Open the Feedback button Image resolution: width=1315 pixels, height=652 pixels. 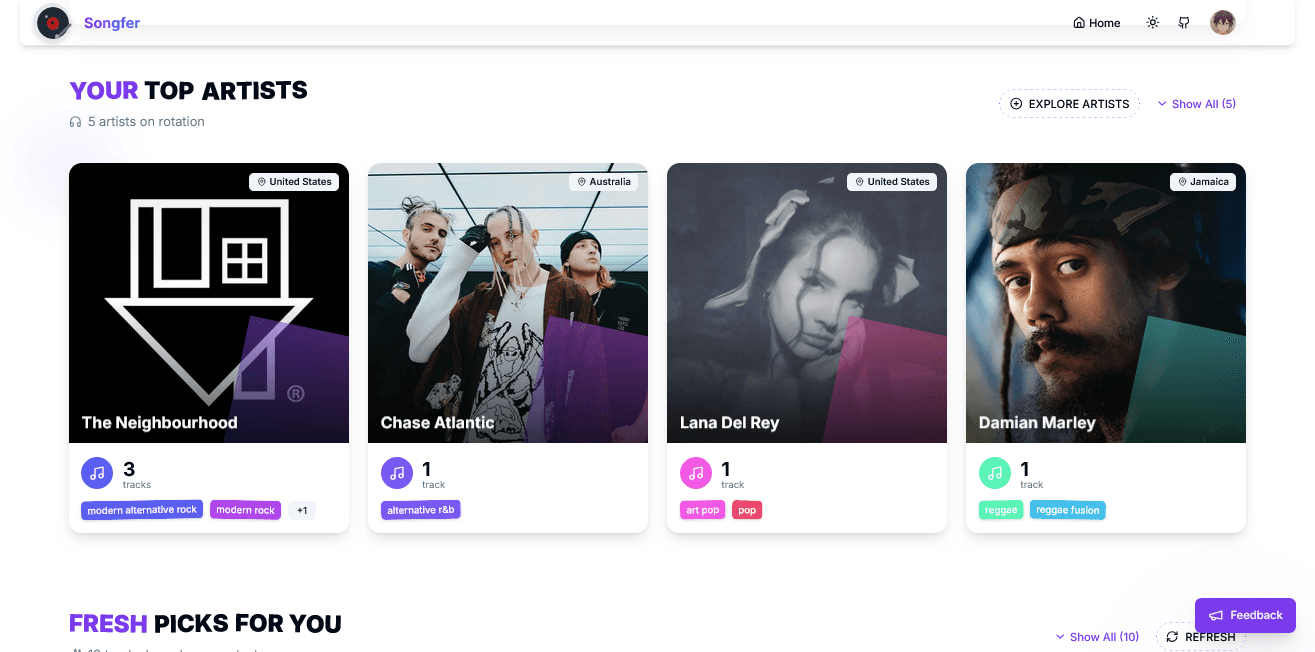[1245, 615]
